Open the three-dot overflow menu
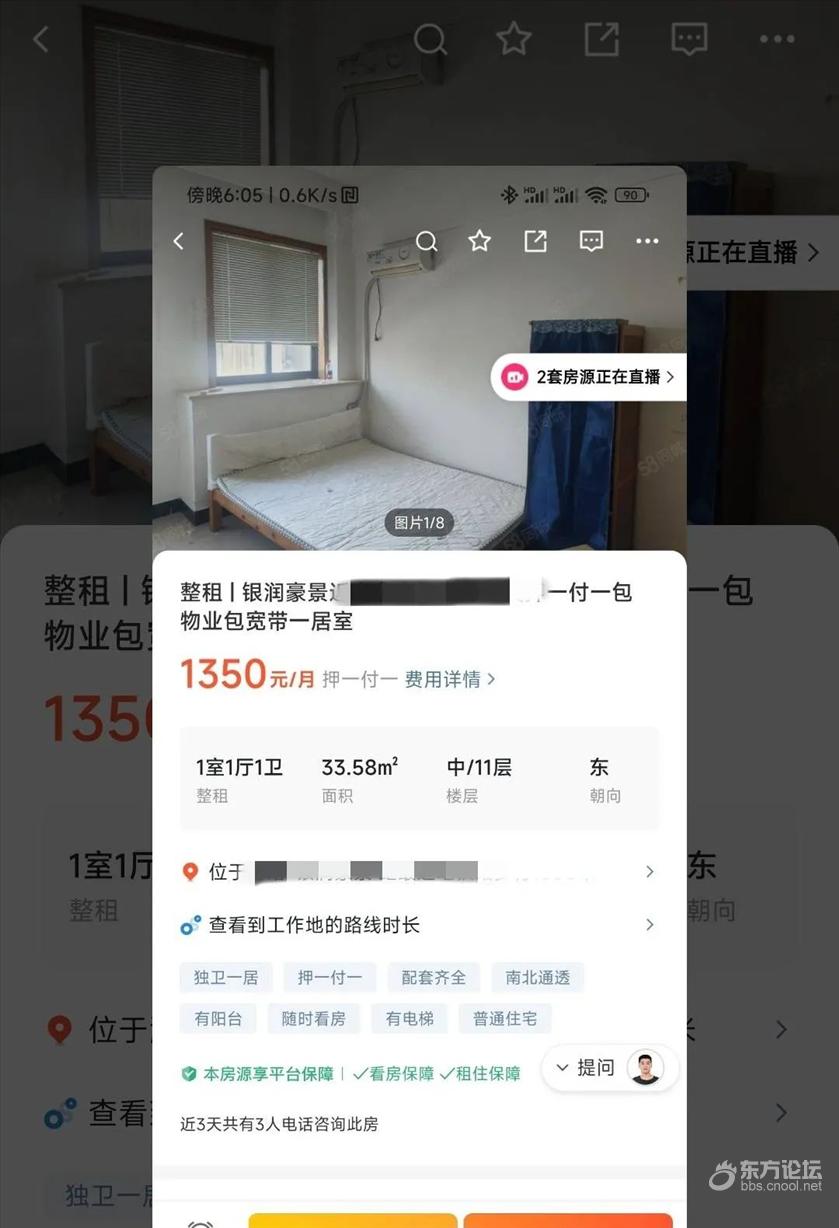 pos(647,241)
